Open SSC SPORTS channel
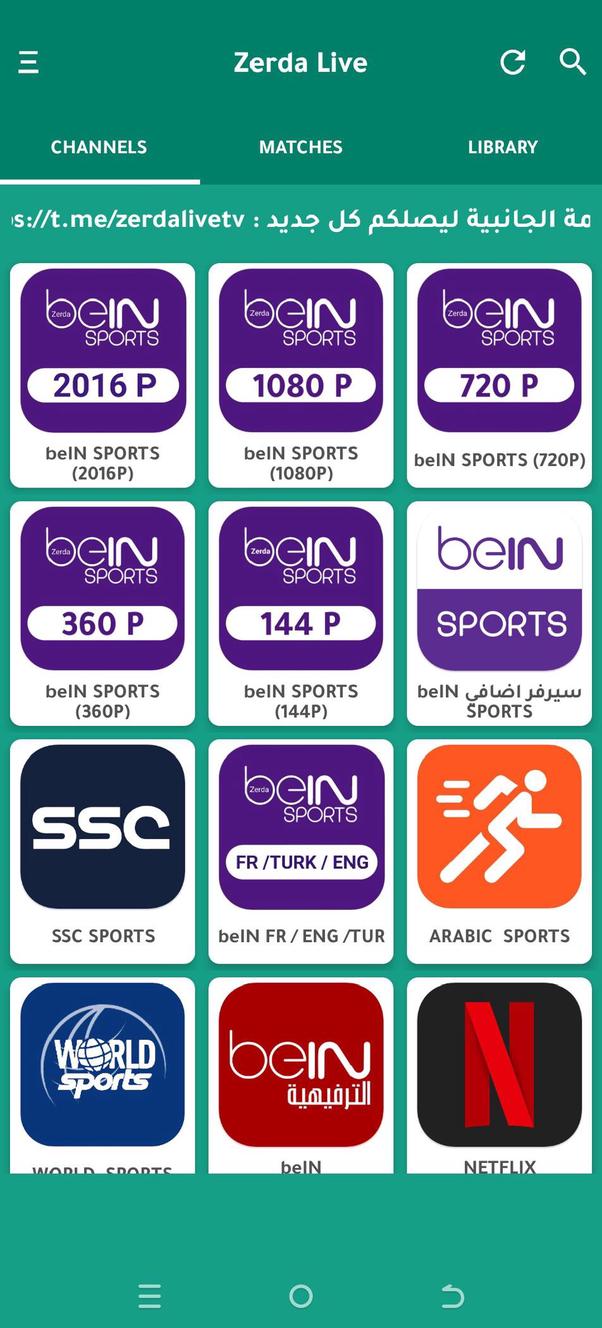Image resolution: width=602 pixels, height=1328 pixels. point(102,850)
